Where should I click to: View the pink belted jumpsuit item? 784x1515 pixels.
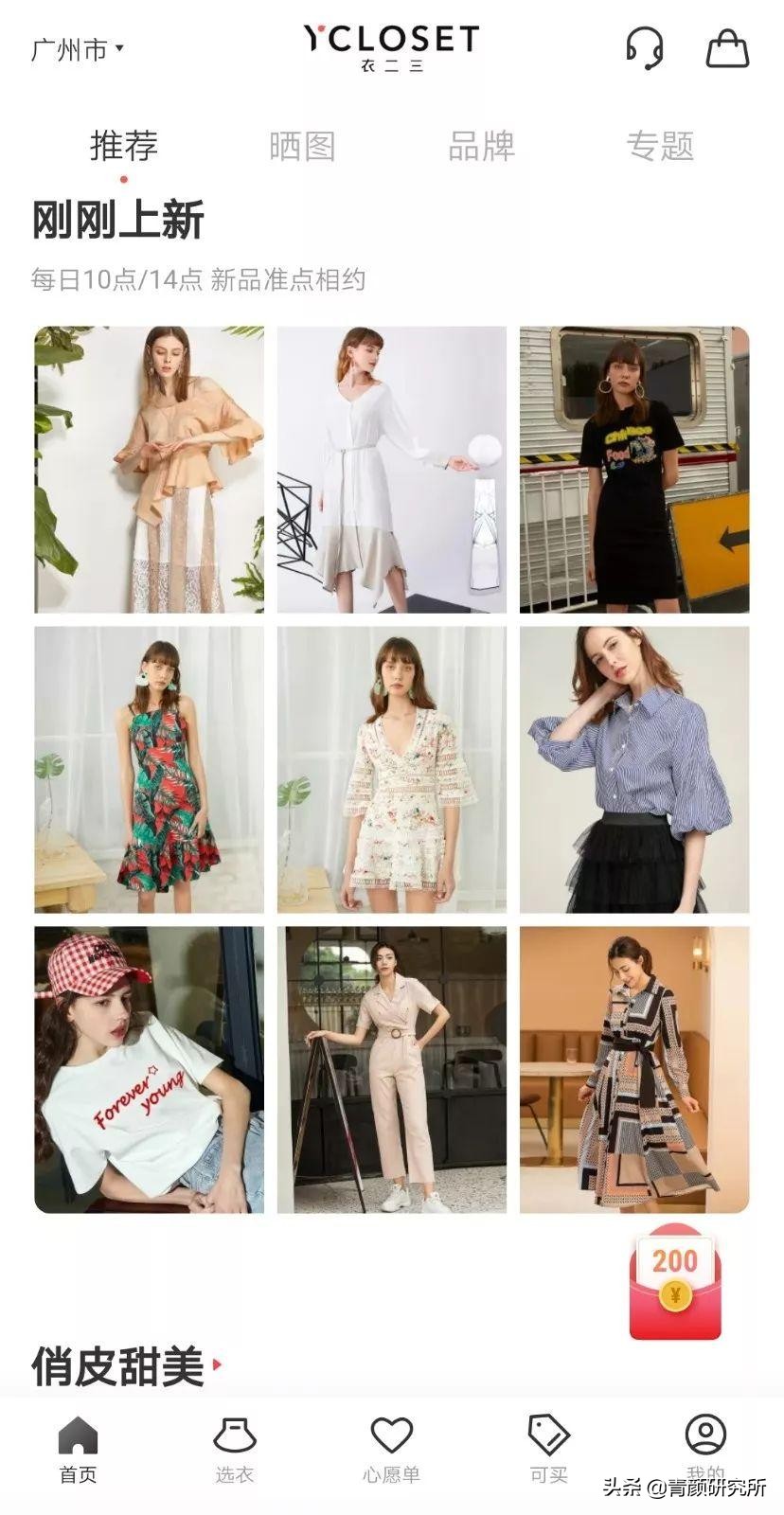[391, 1069]
